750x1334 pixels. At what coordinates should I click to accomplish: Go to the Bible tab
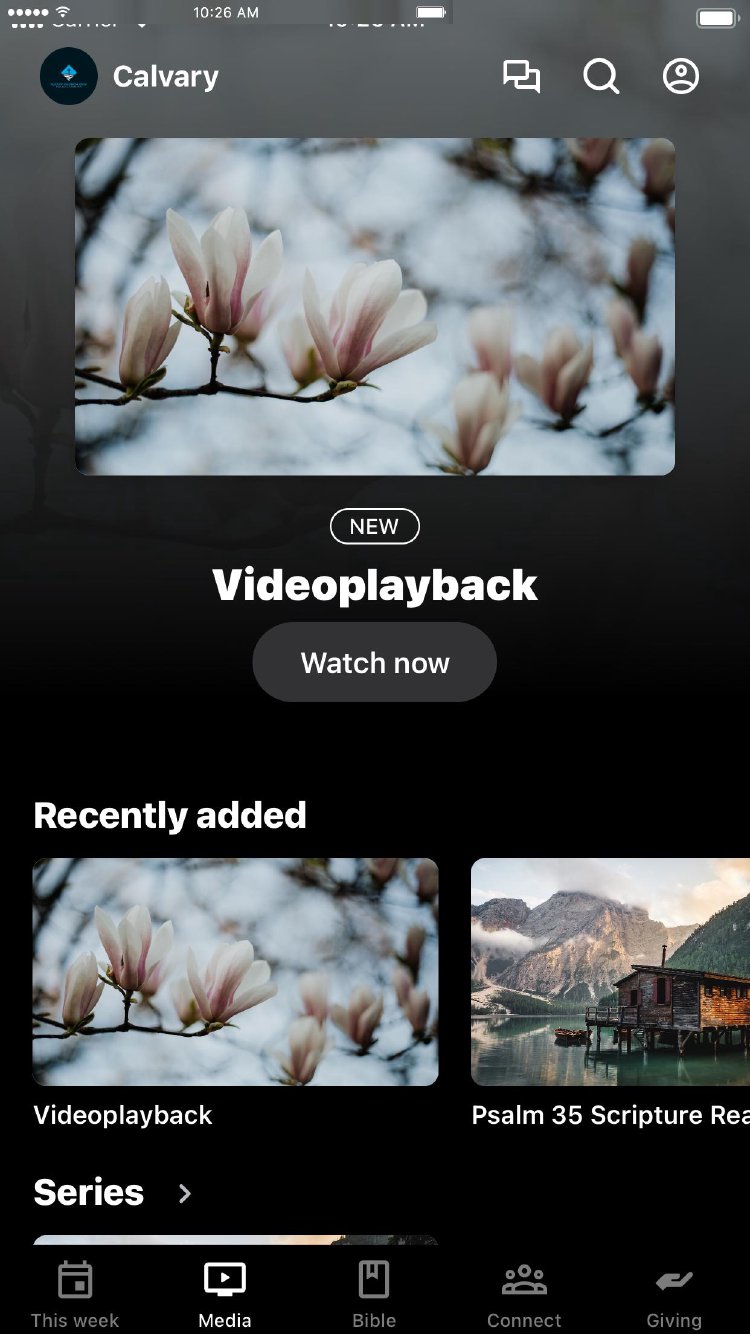[x=374, y=1294]
